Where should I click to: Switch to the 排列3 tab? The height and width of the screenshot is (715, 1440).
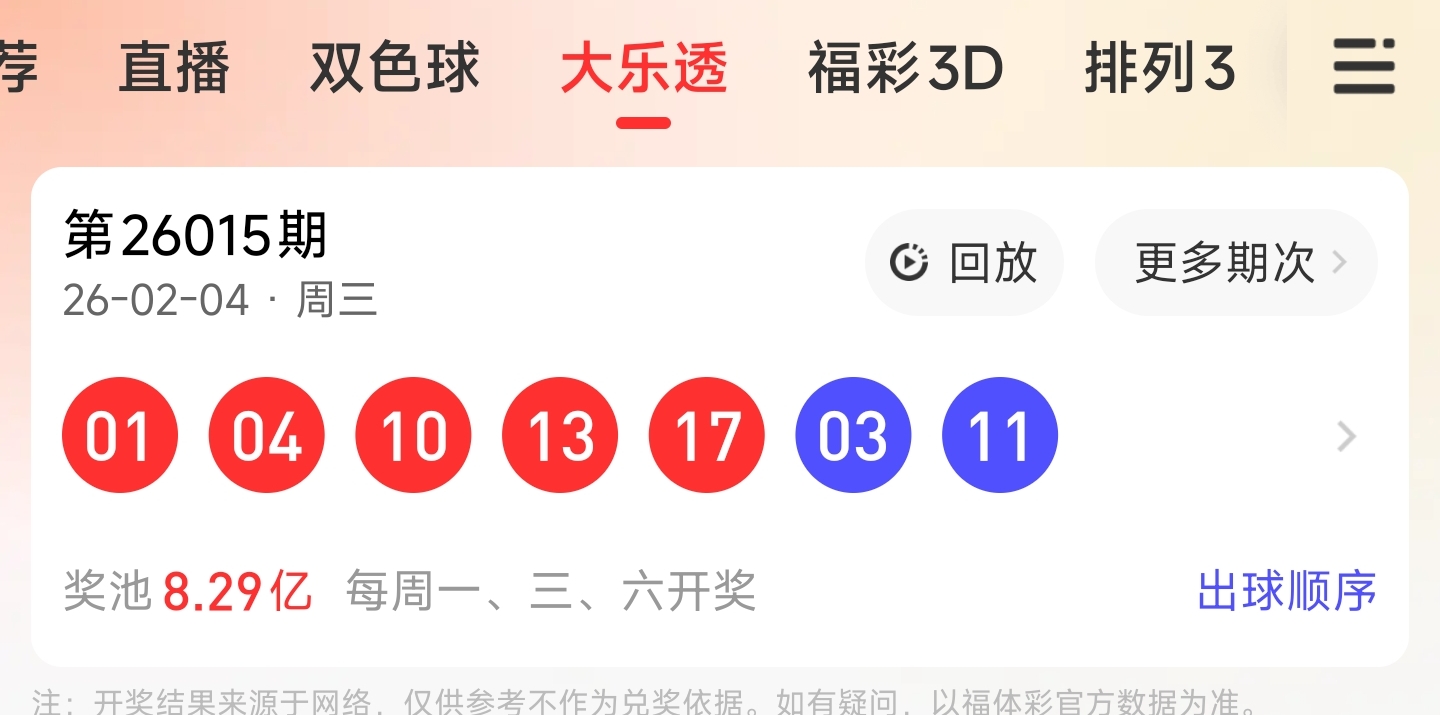(x=1160, y=68)
